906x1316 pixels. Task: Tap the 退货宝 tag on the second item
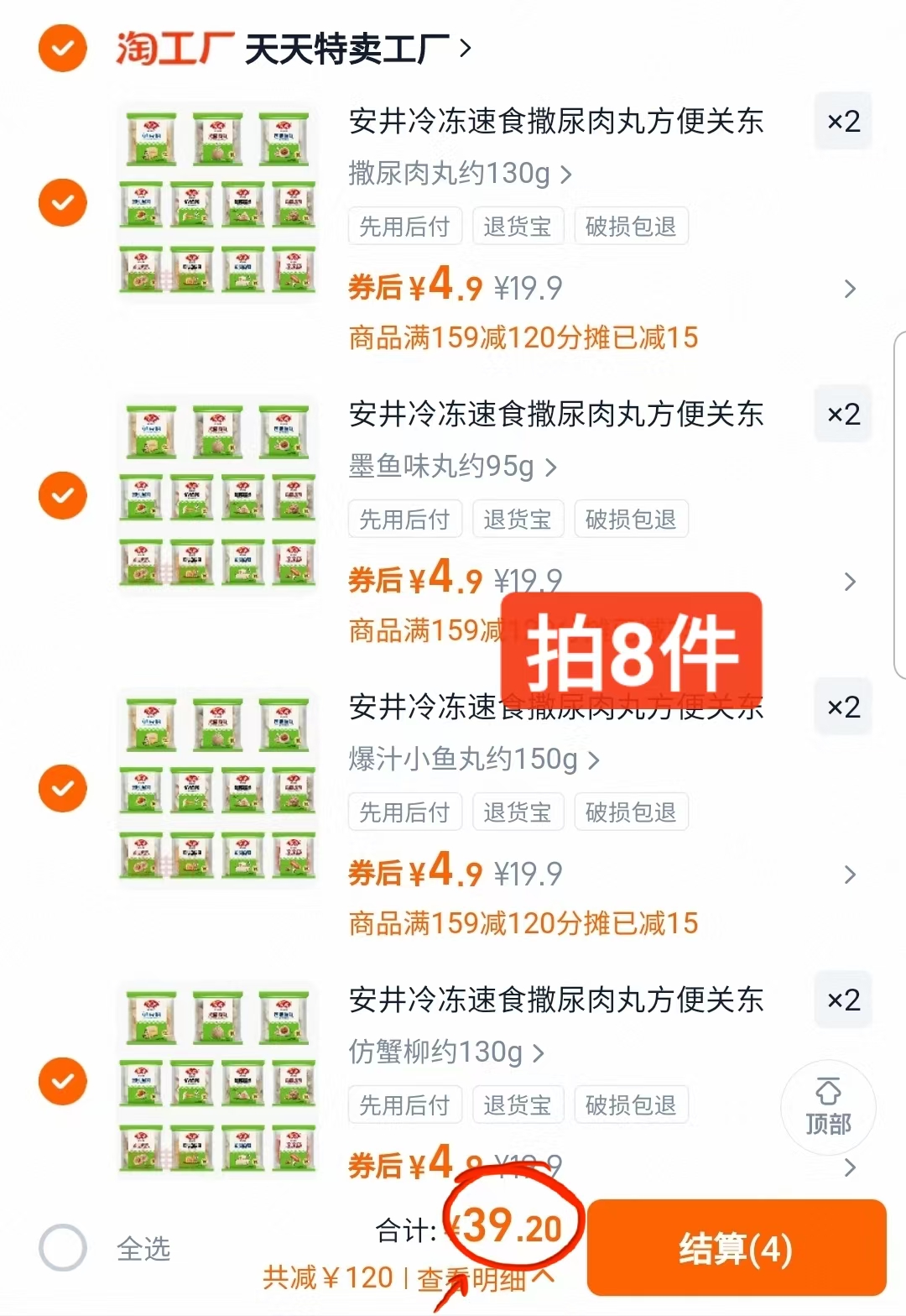point(518,519)
